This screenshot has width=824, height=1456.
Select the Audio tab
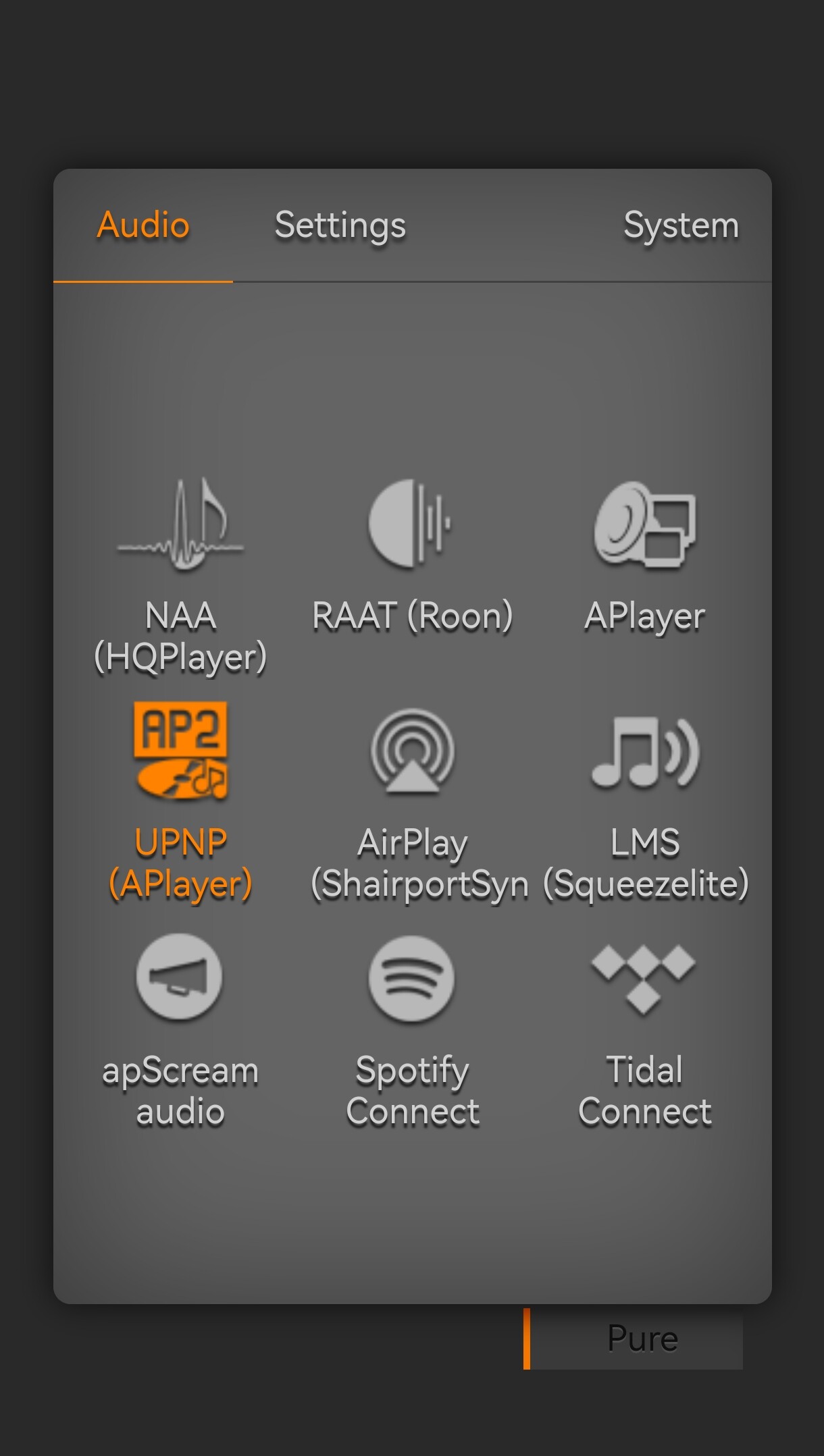point(143,225)
